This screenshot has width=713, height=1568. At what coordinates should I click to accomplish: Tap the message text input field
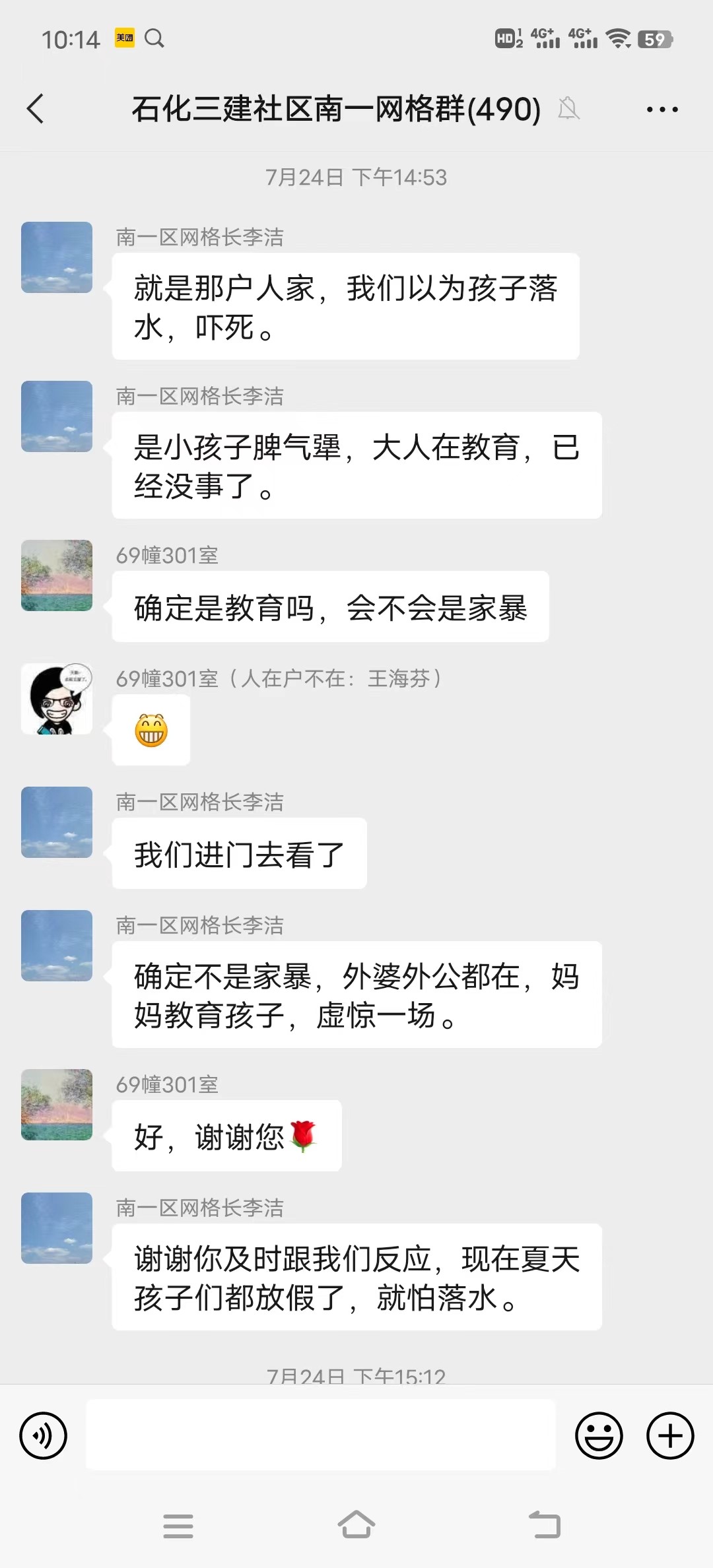tap(321, 1435)
